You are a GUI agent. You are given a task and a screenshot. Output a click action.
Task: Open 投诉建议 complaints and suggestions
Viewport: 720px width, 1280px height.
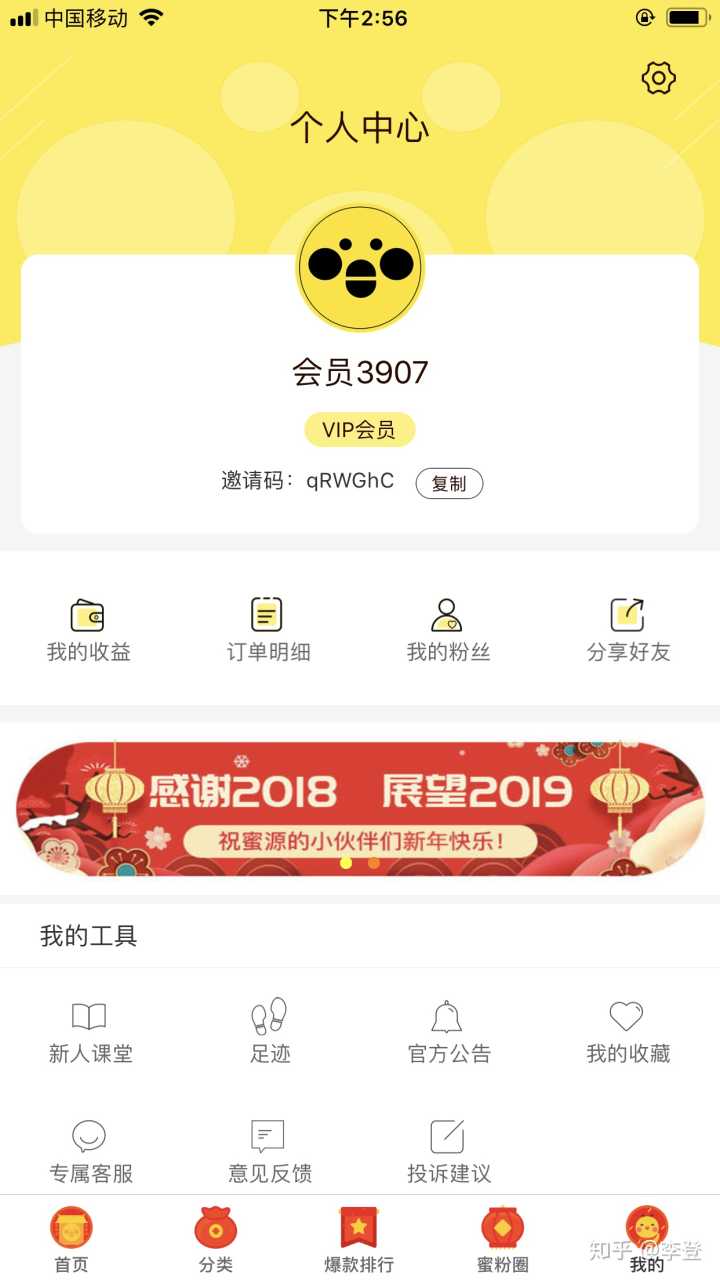pos(449,1152)
